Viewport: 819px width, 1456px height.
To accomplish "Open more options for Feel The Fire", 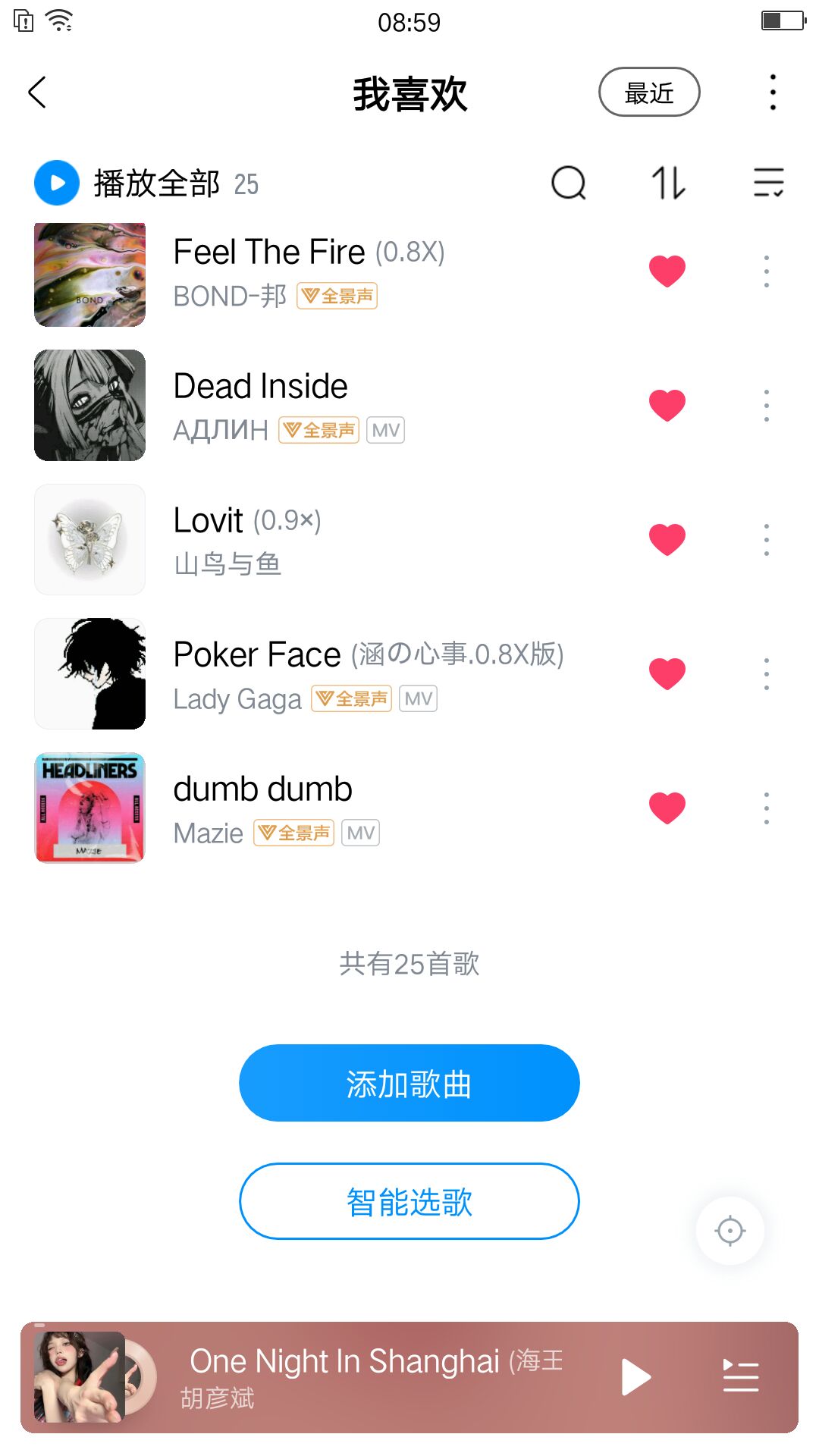I will (x=767, y=271).
